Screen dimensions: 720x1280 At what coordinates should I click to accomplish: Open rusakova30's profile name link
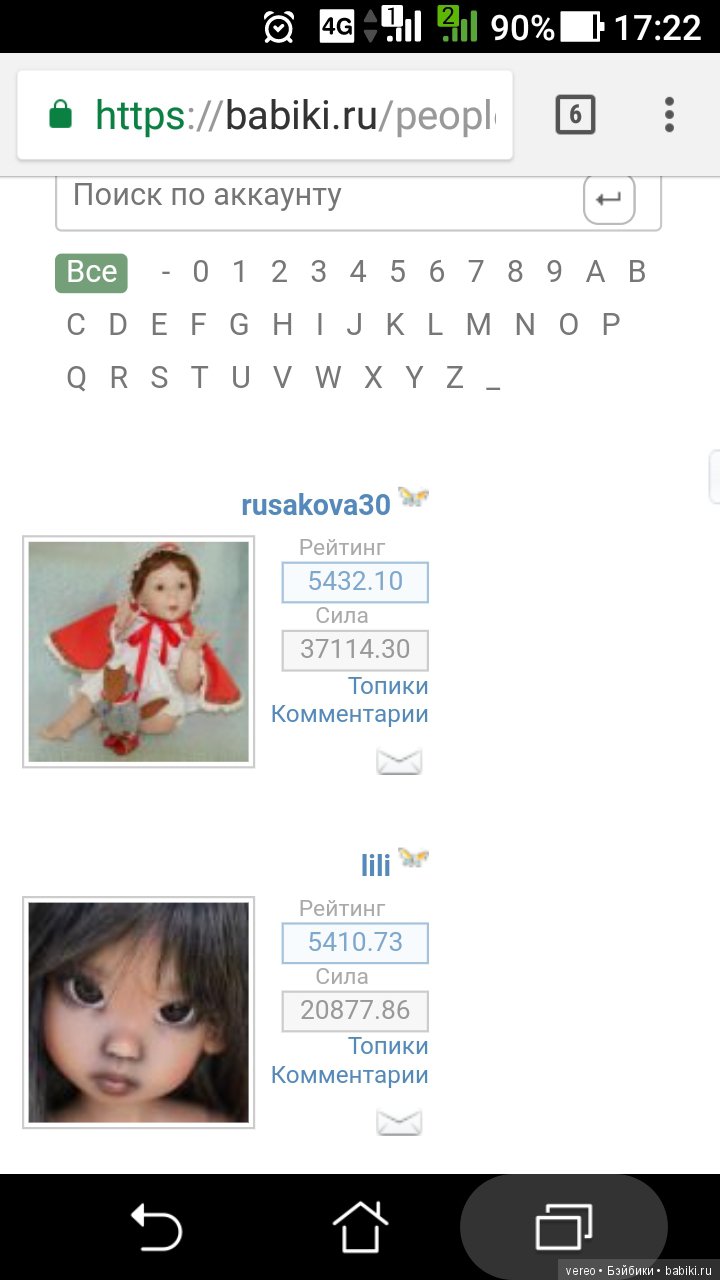point(315,505)
